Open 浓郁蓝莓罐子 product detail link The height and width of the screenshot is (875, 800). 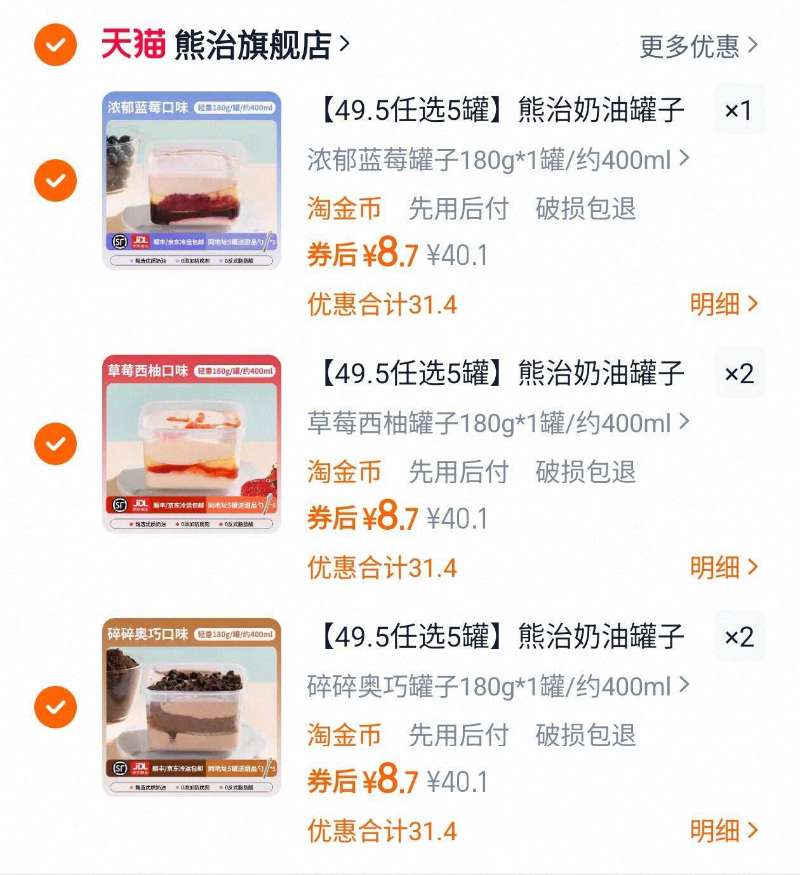[x=490, y=161]
